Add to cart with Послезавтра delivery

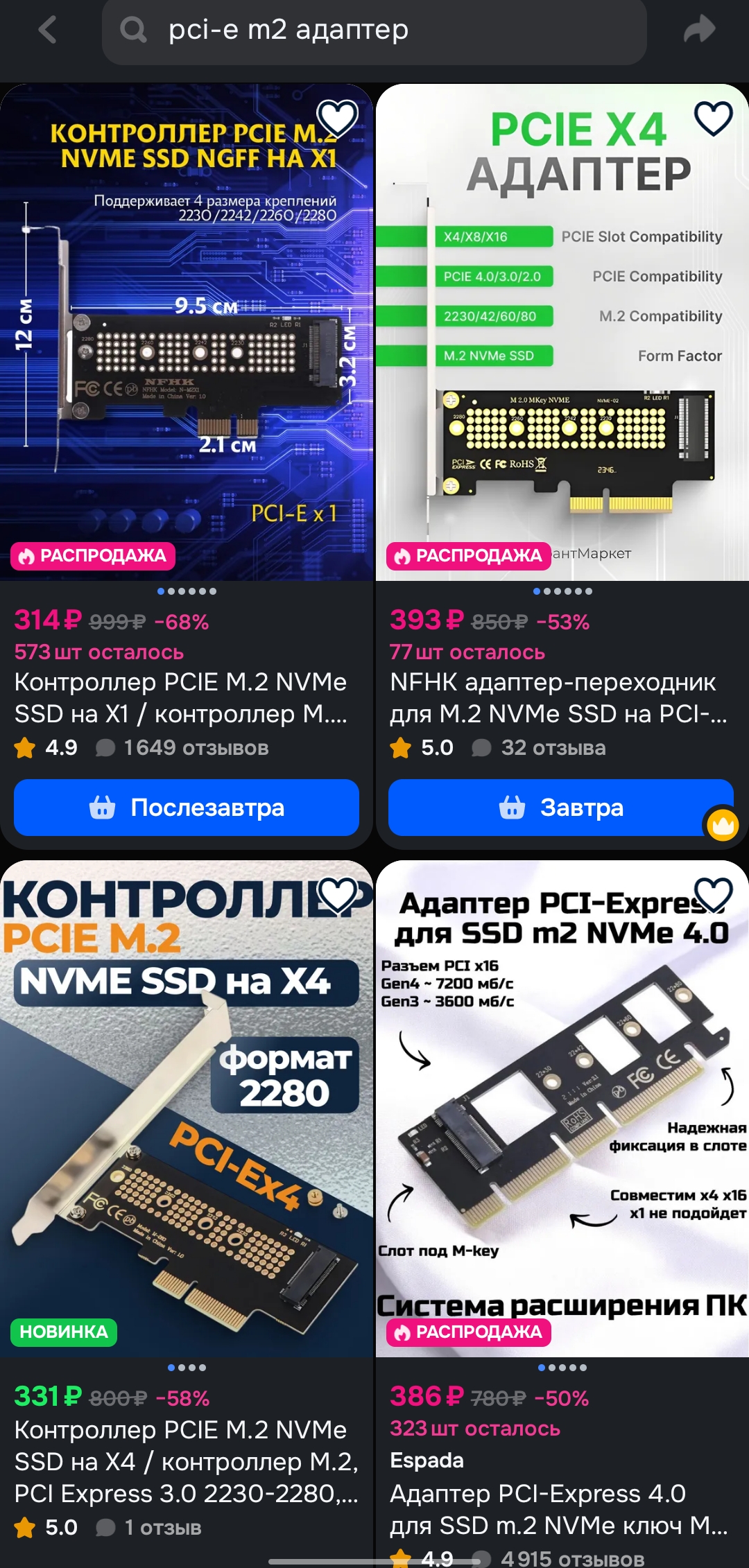click(x=187, y=808)
